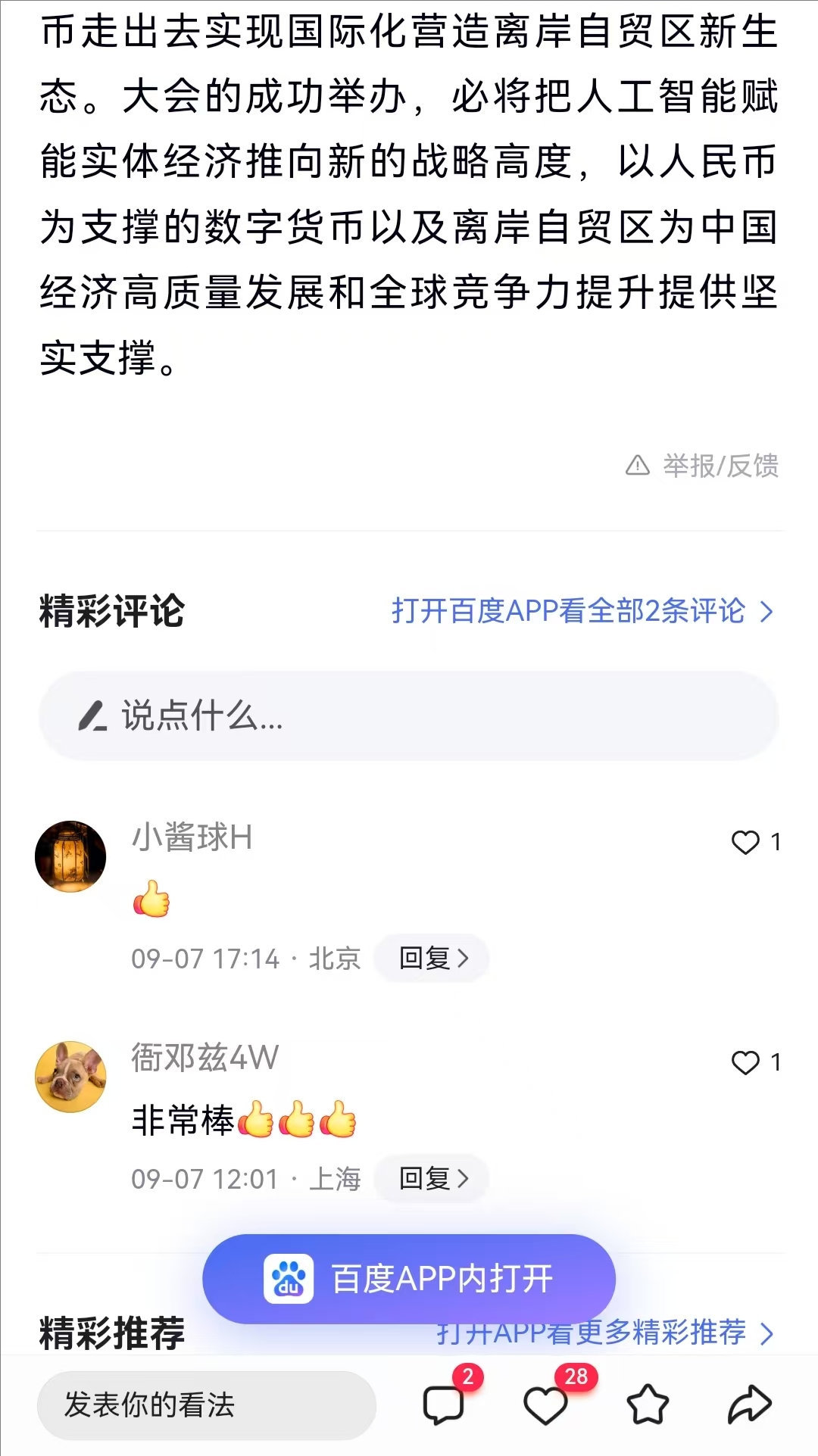The width and height of the screenshot is (818, 1456).
Task: Open 小酱球H's avatar profile
Action: click(x=70, y=856)
